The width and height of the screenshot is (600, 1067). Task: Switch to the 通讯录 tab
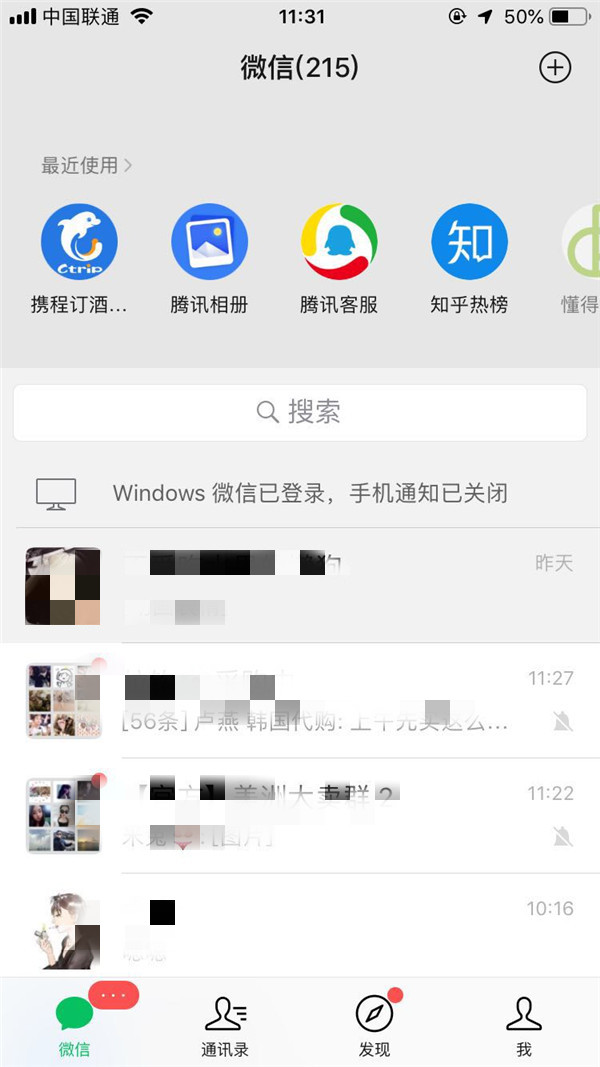[225, 1025]
